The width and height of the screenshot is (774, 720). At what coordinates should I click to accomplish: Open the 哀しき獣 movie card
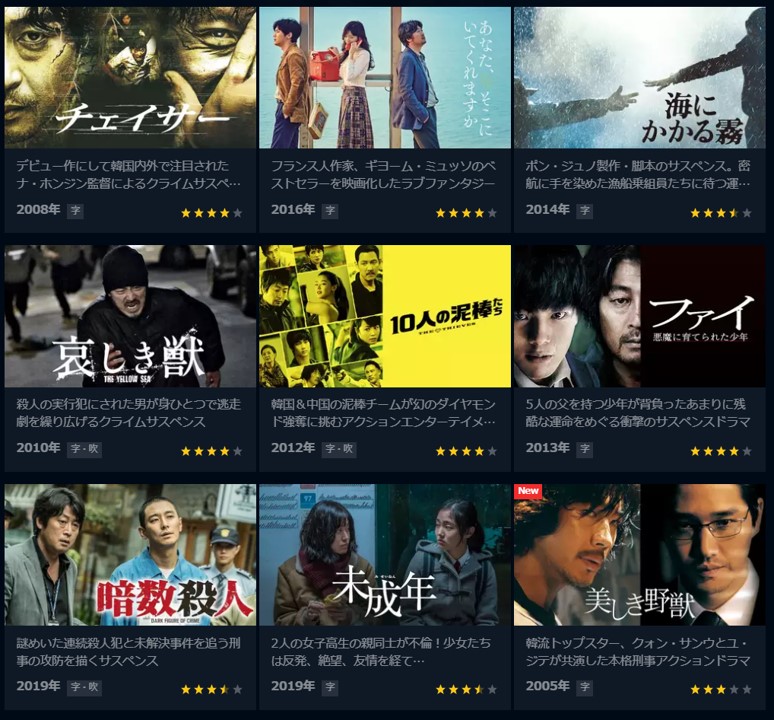coord(130,316)
